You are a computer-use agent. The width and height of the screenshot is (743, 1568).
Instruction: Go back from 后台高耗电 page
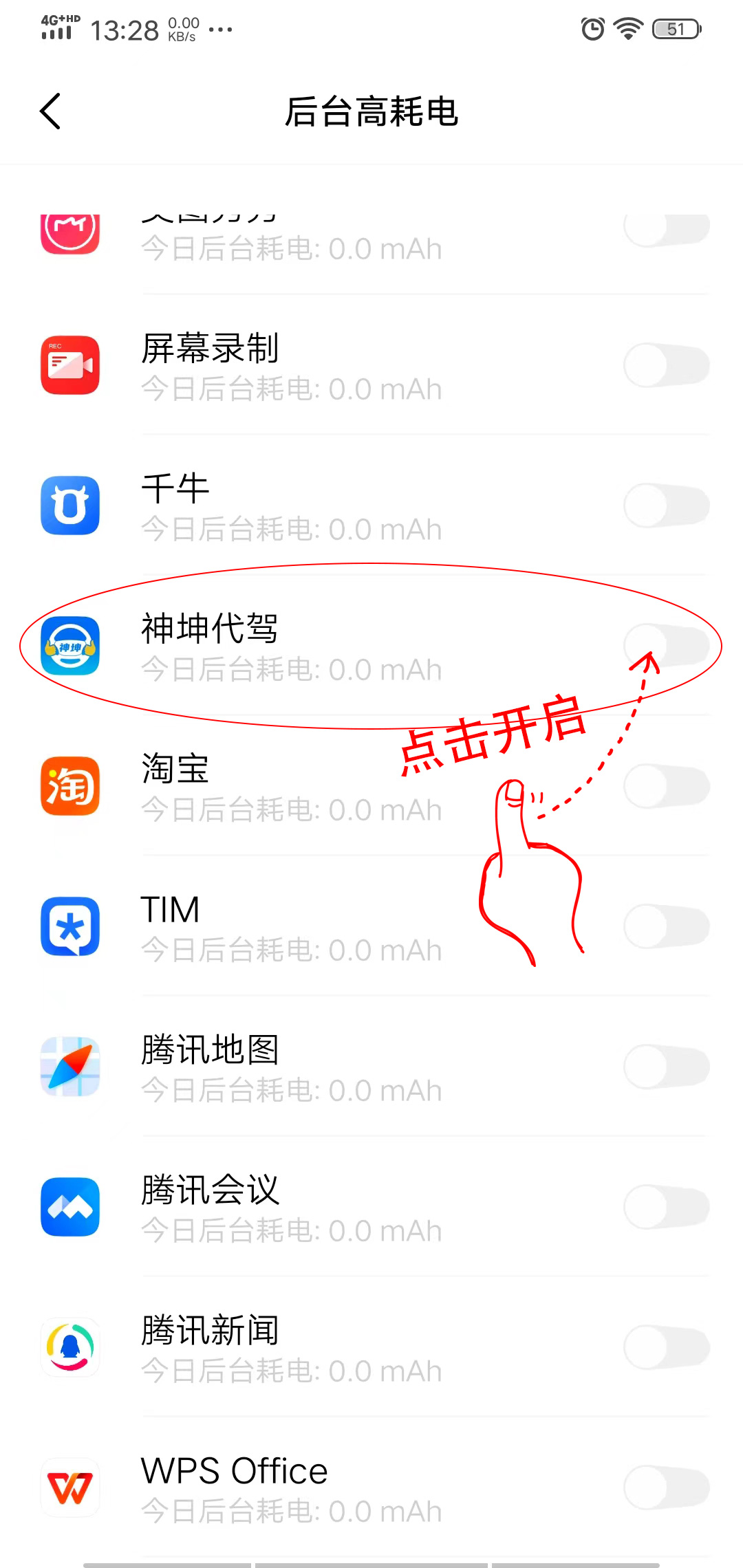click(51, 111)
